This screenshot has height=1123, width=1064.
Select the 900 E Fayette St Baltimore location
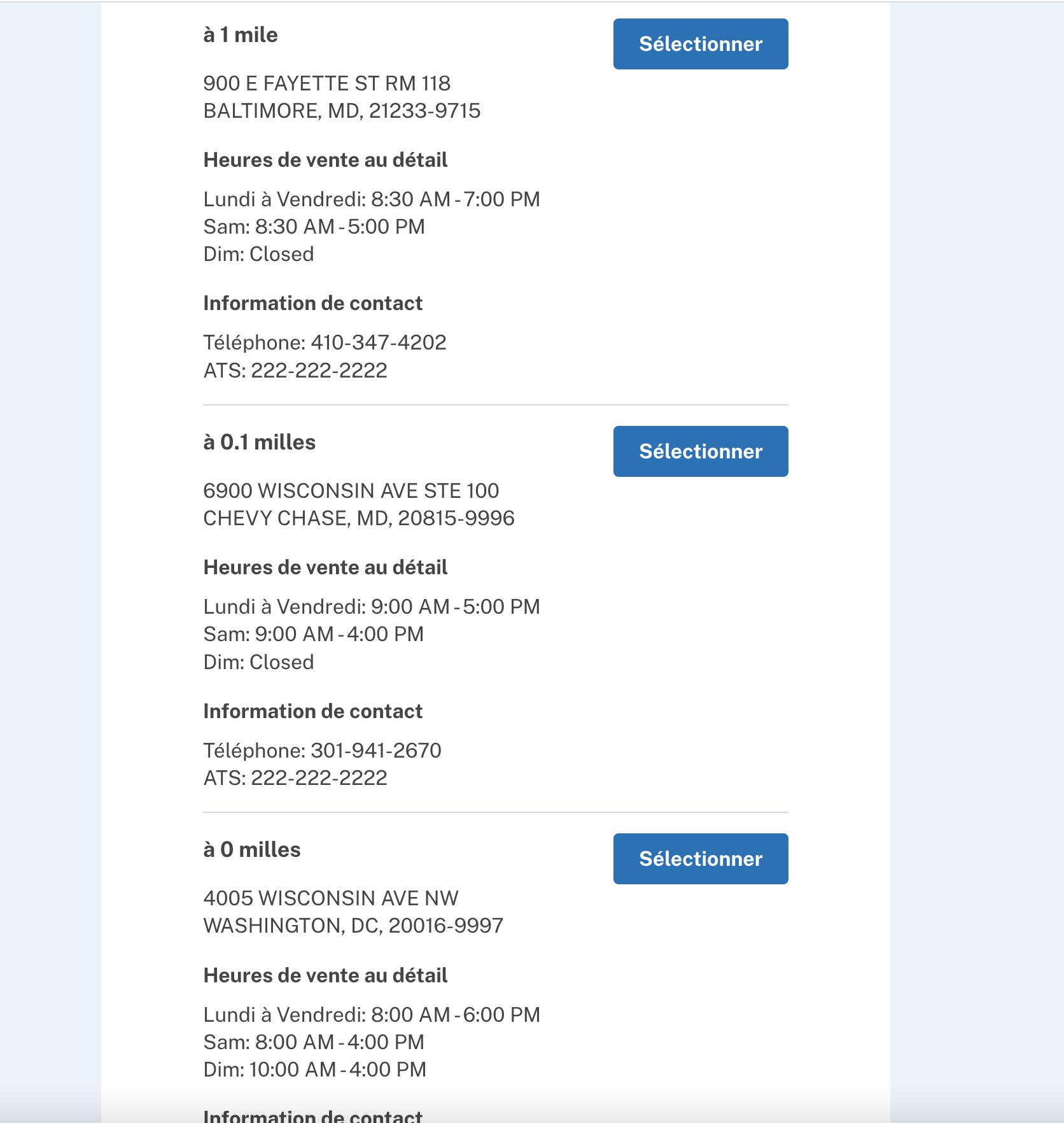point(701,44)
